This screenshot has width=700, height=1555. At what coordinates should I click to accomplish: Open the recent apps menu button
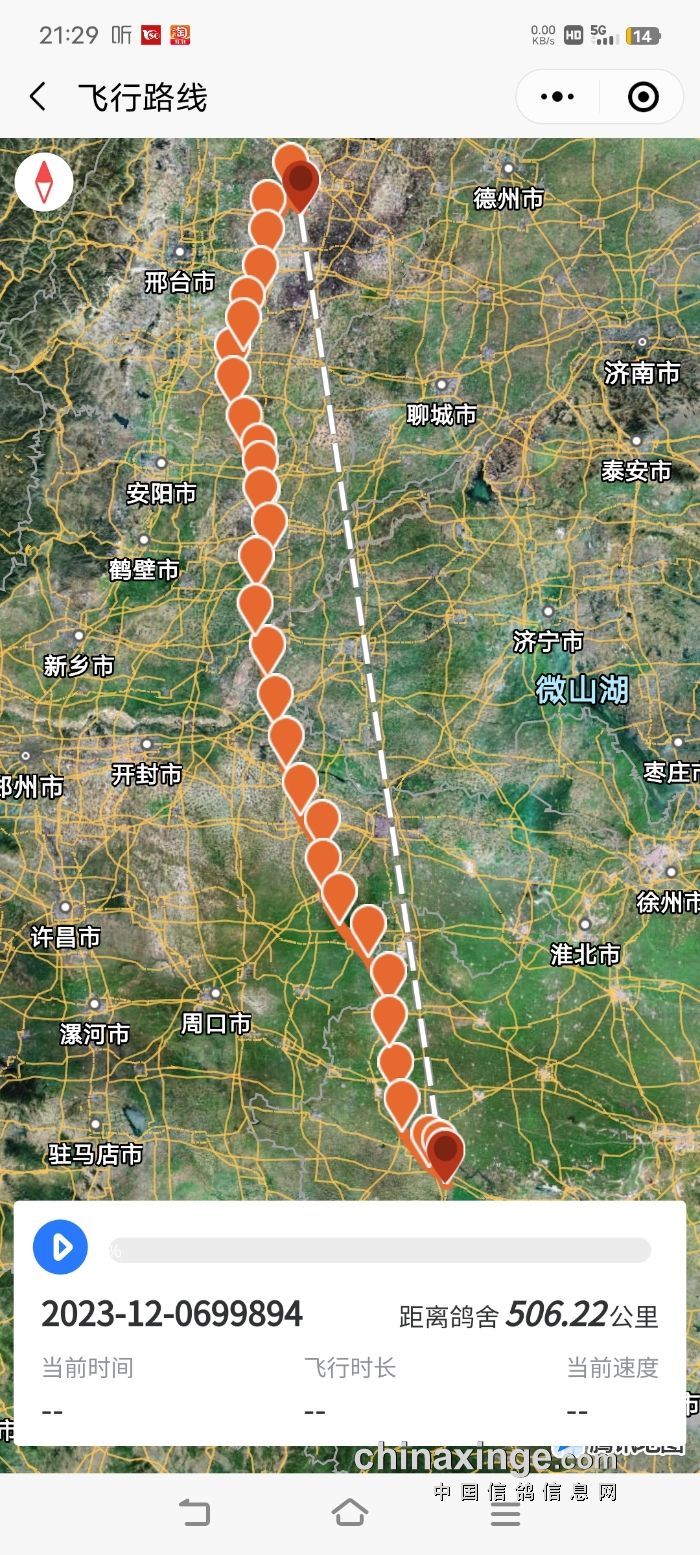pos(506,1513)
